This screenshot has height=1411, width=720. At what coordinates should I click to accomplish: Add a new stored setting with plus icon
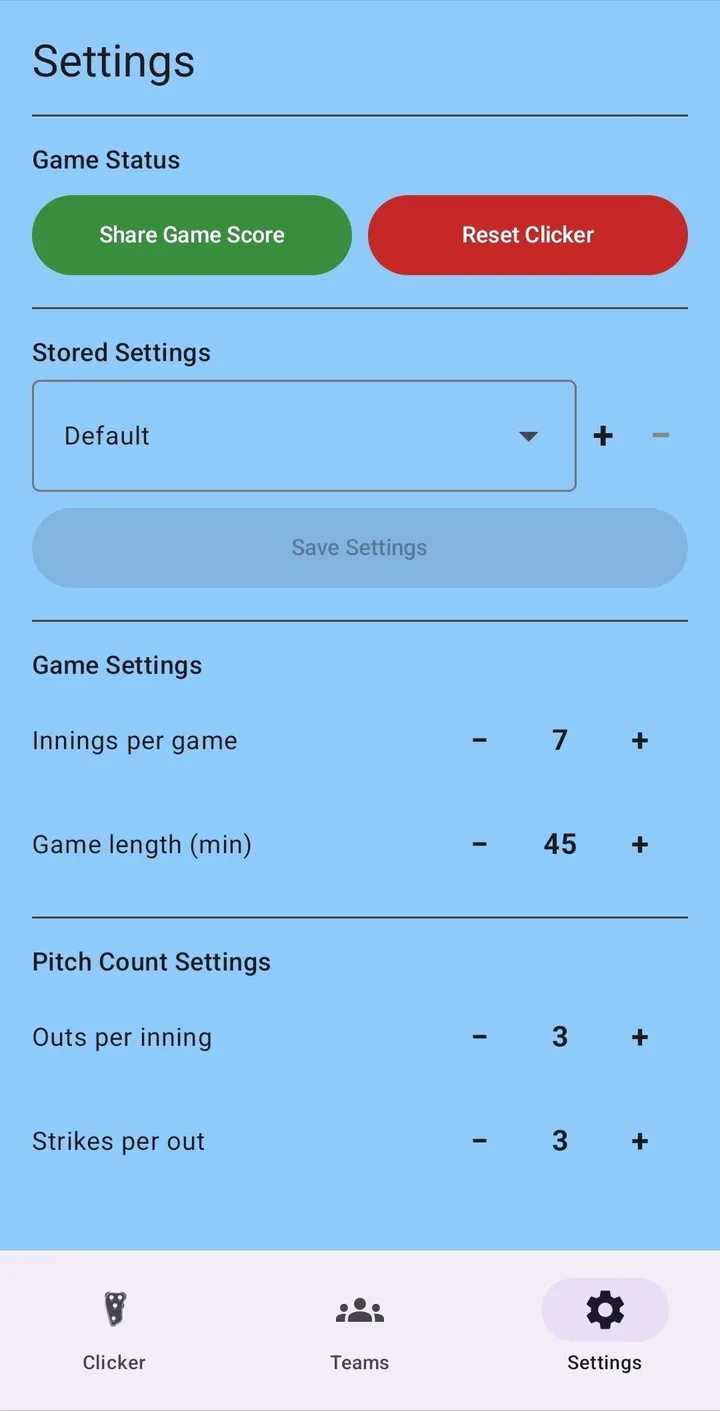pyautogui.click(x=603, y=436)
